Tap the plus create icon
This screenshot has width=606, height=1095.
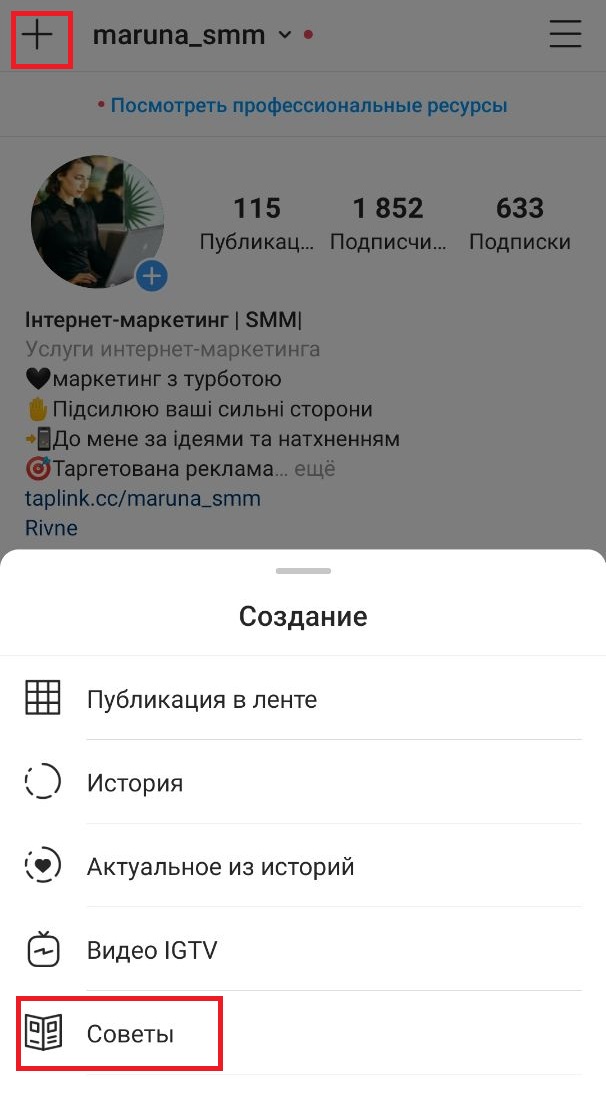click(39, 36)
